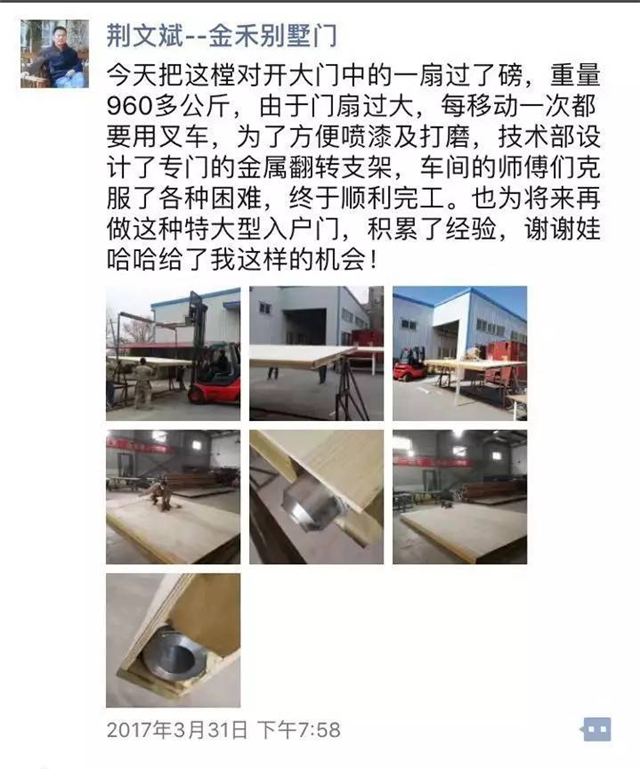Enlarge the last photo of metal sleeve in wood corner

click(x=173, y=640)
